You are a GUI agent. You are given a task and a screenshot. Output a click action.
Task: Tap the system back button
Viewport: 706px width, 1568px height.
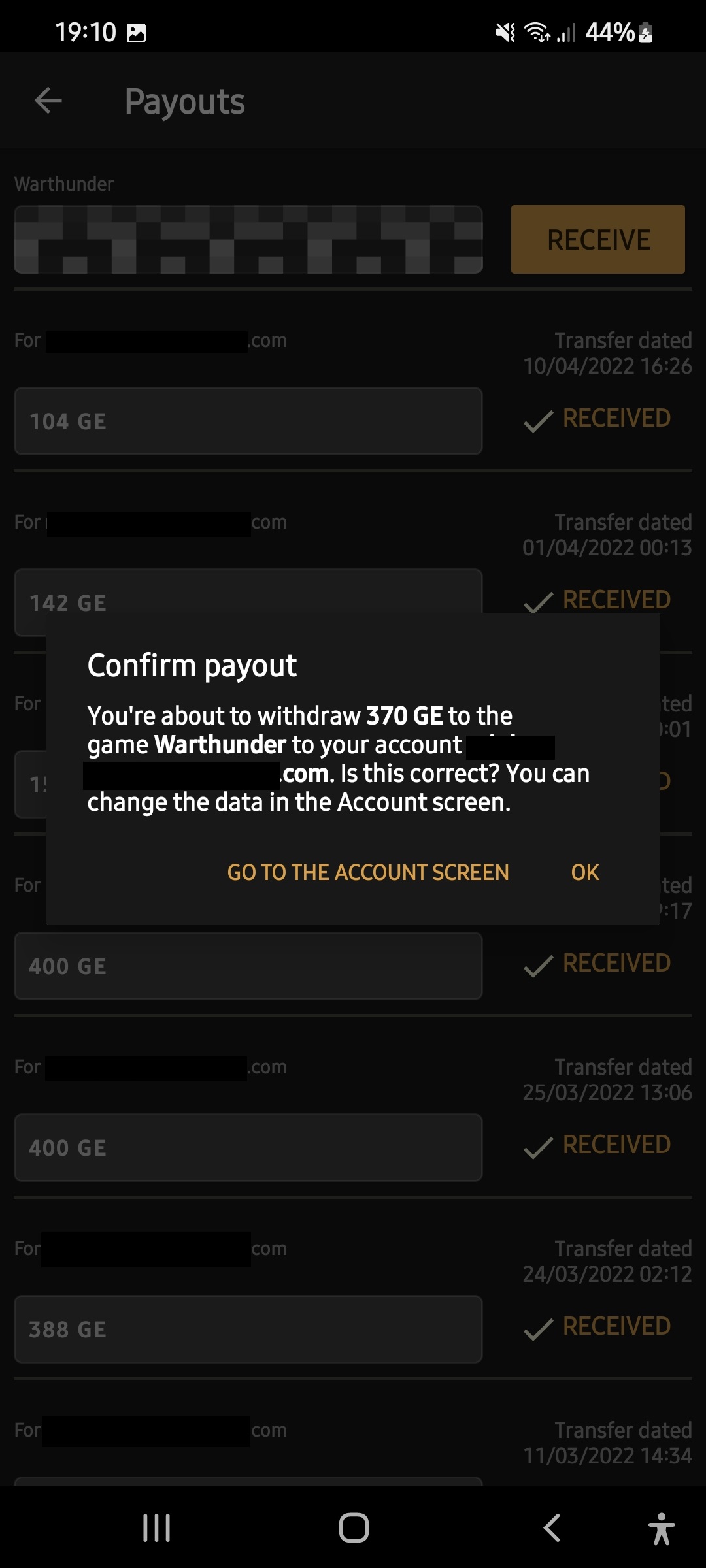552,1528
